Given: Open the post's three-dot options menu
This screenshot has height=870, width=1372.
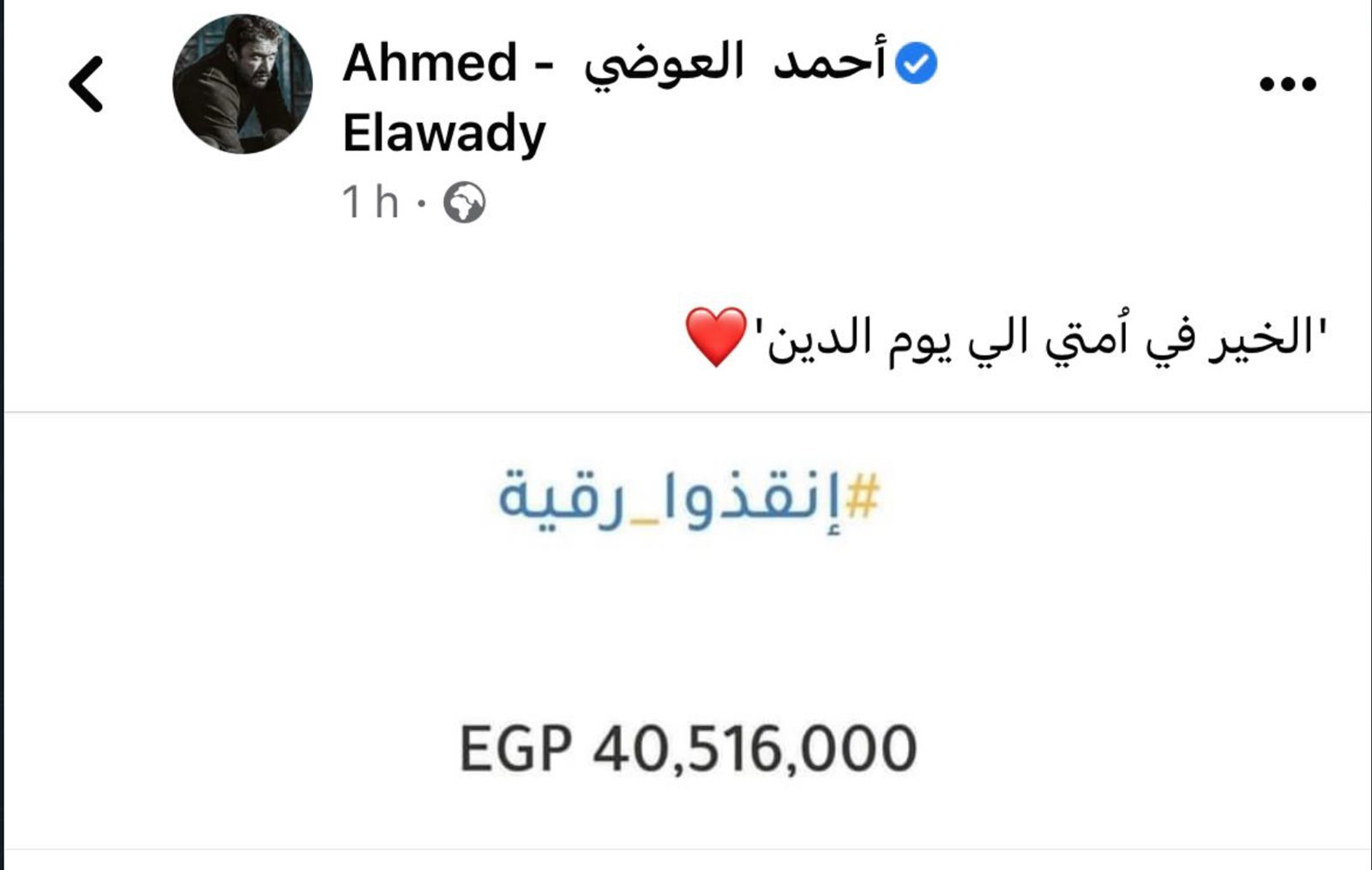Looking at the screenshot, I should point(1287,84).
